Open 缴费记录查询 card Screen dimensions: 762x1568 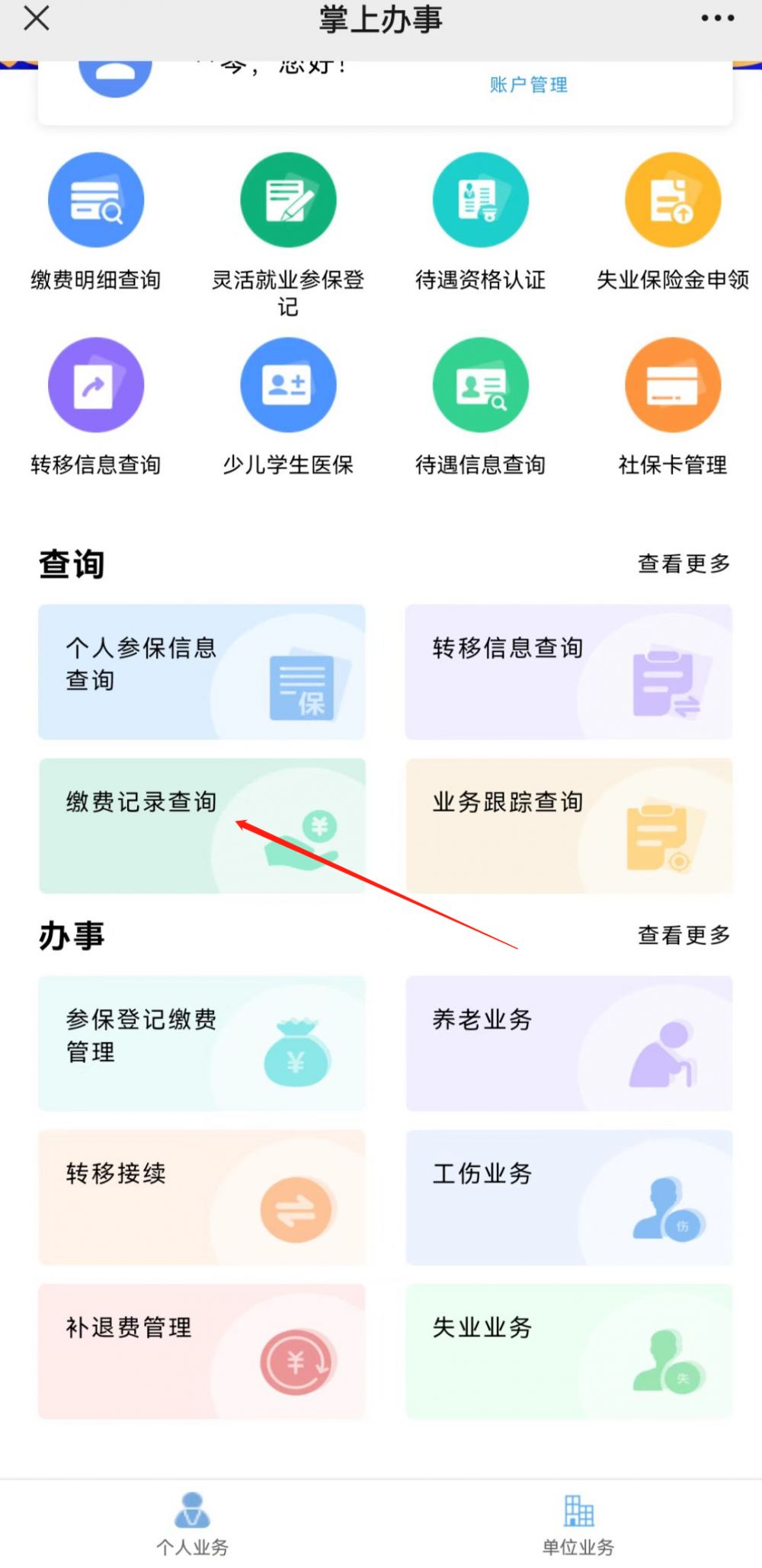pos(202,826)
